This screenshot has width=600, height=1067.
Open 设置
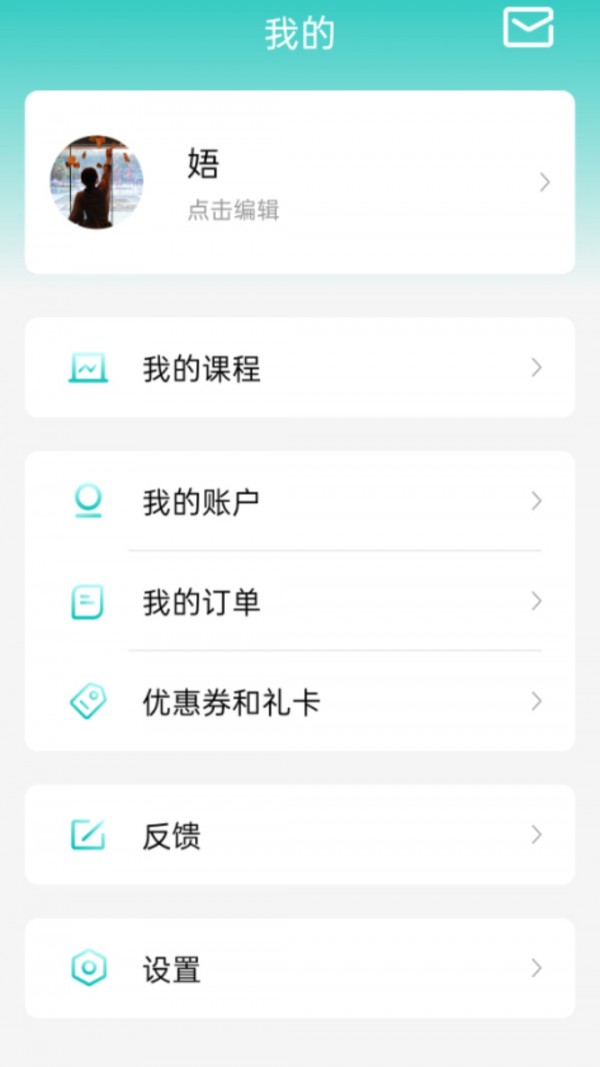300,968
